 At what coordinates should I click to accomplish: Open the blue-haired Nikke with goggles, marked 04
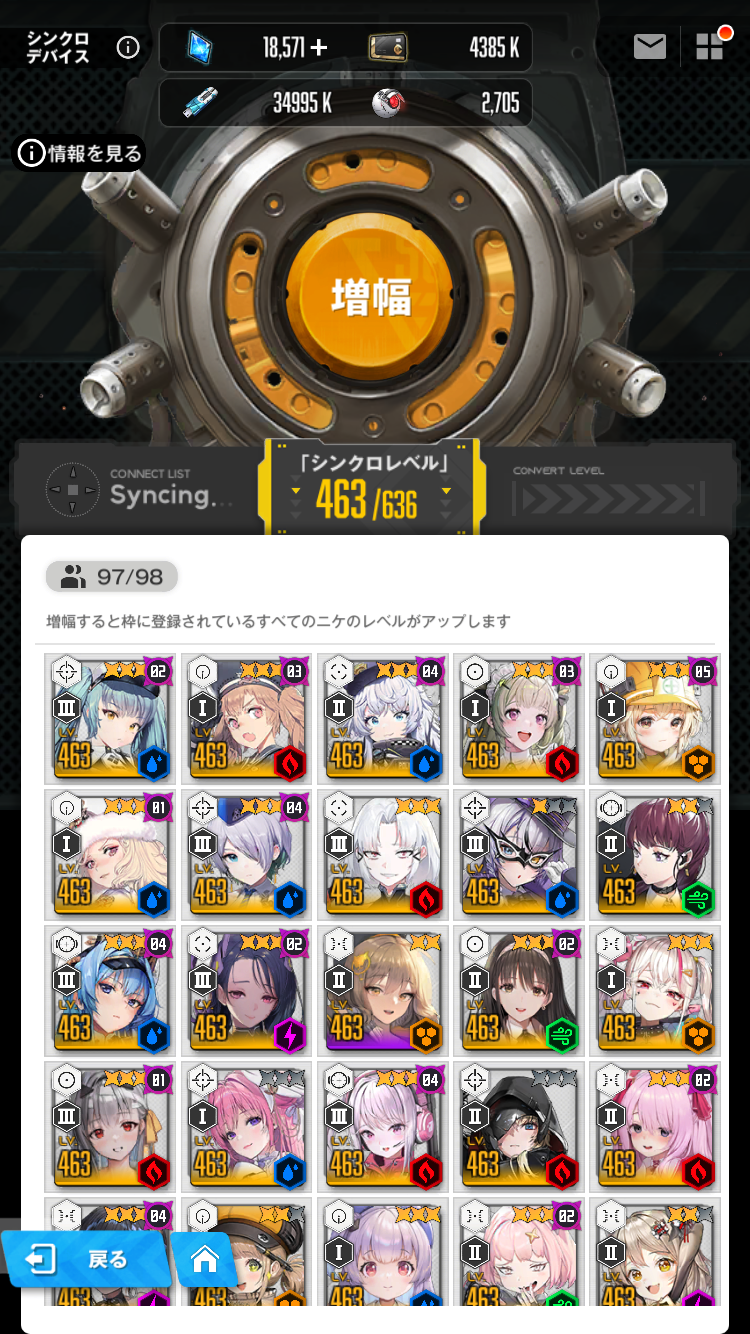click(x=110, y=990)
